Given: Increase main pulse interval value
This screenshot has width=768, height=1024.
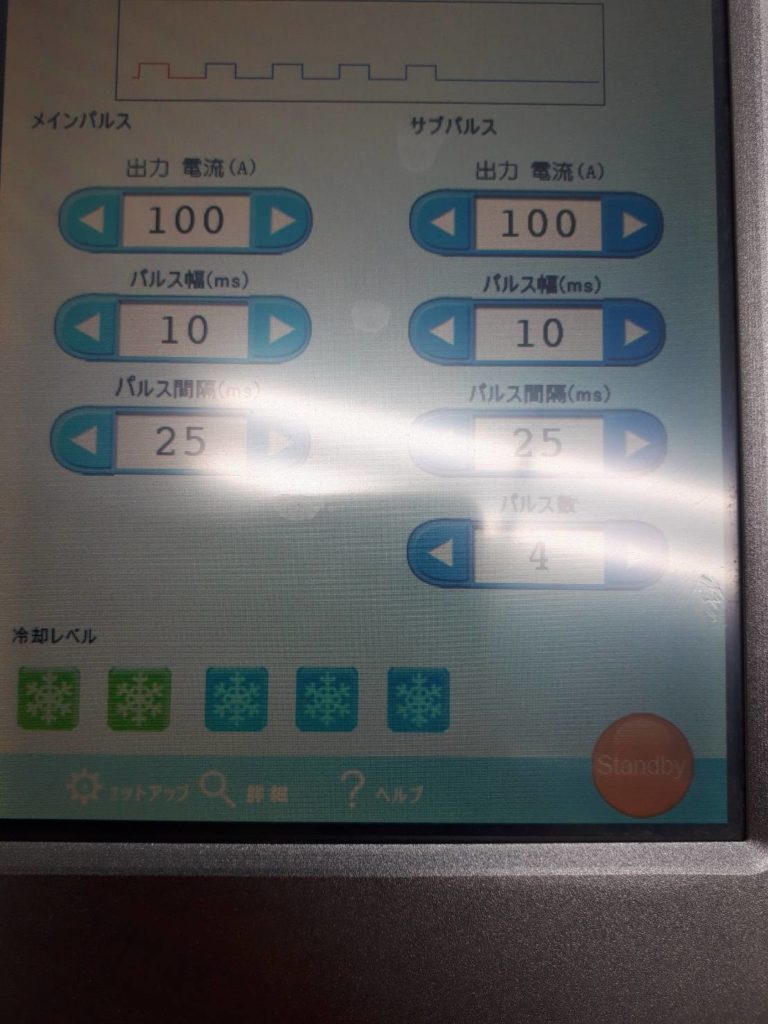Looking at the screenshot, I should point(280,441).
